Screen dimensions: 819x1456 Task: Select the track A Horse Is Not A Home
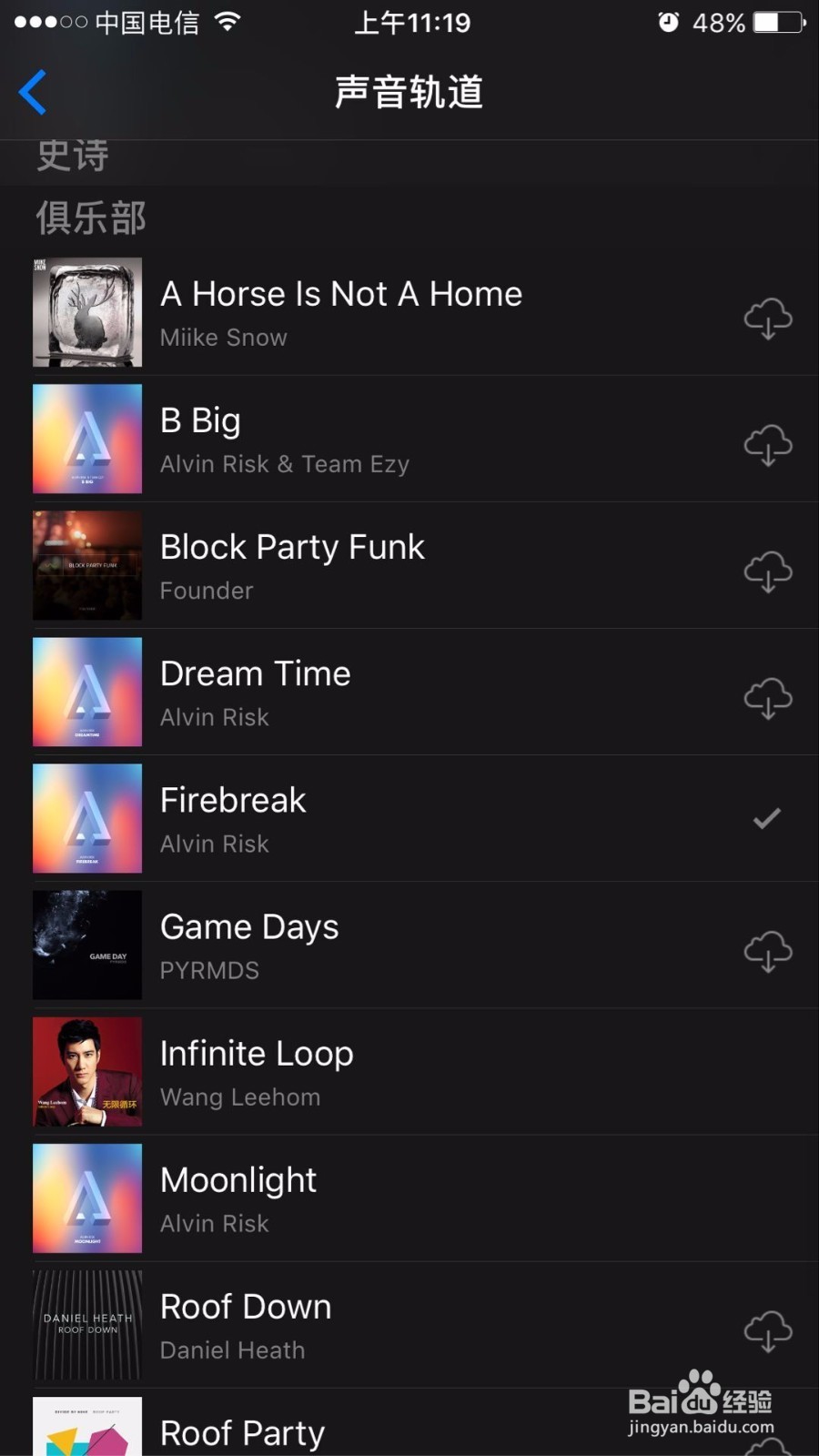click(341, 312)
